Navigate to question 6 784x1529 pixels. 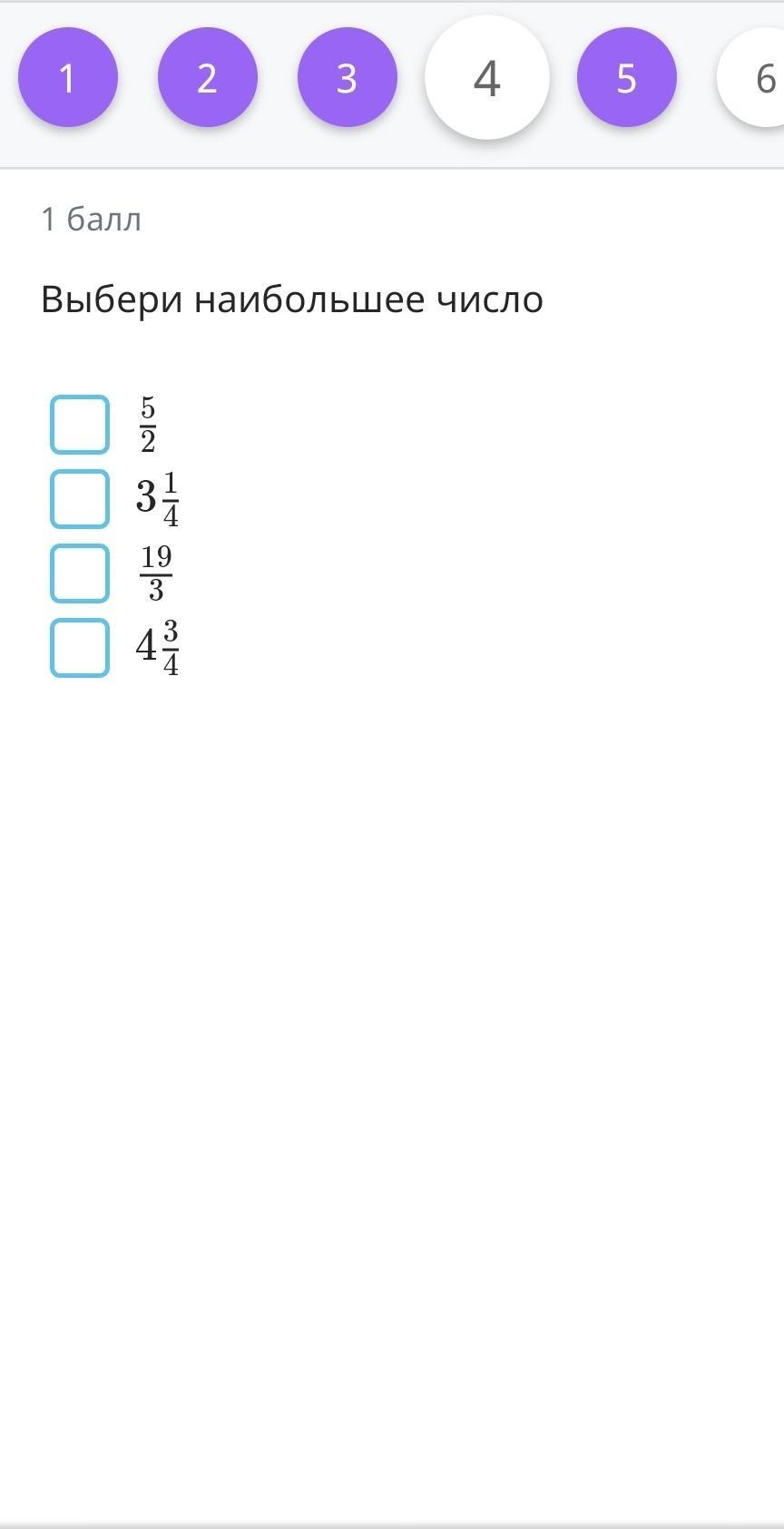tap(752, 78)
